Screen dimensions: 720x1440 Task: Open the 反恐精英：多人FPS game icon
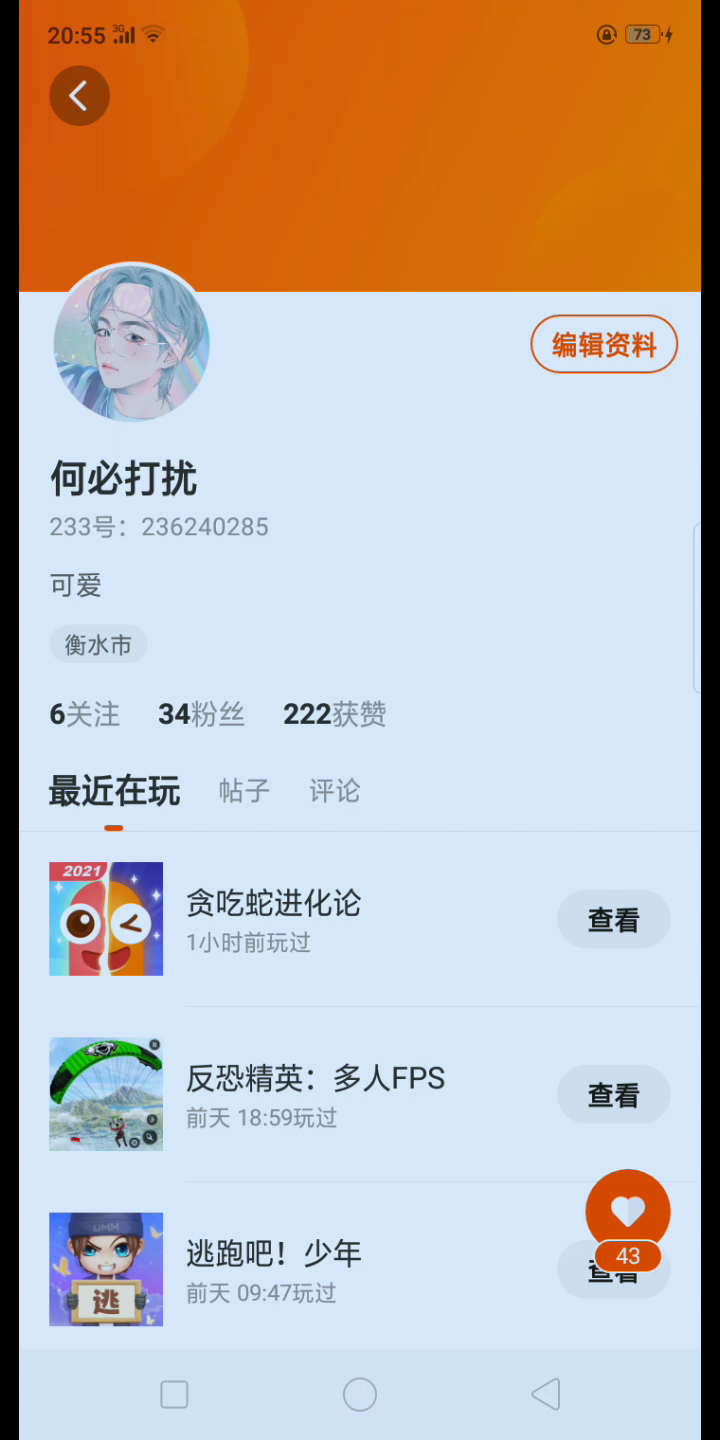pos(106,1094)
